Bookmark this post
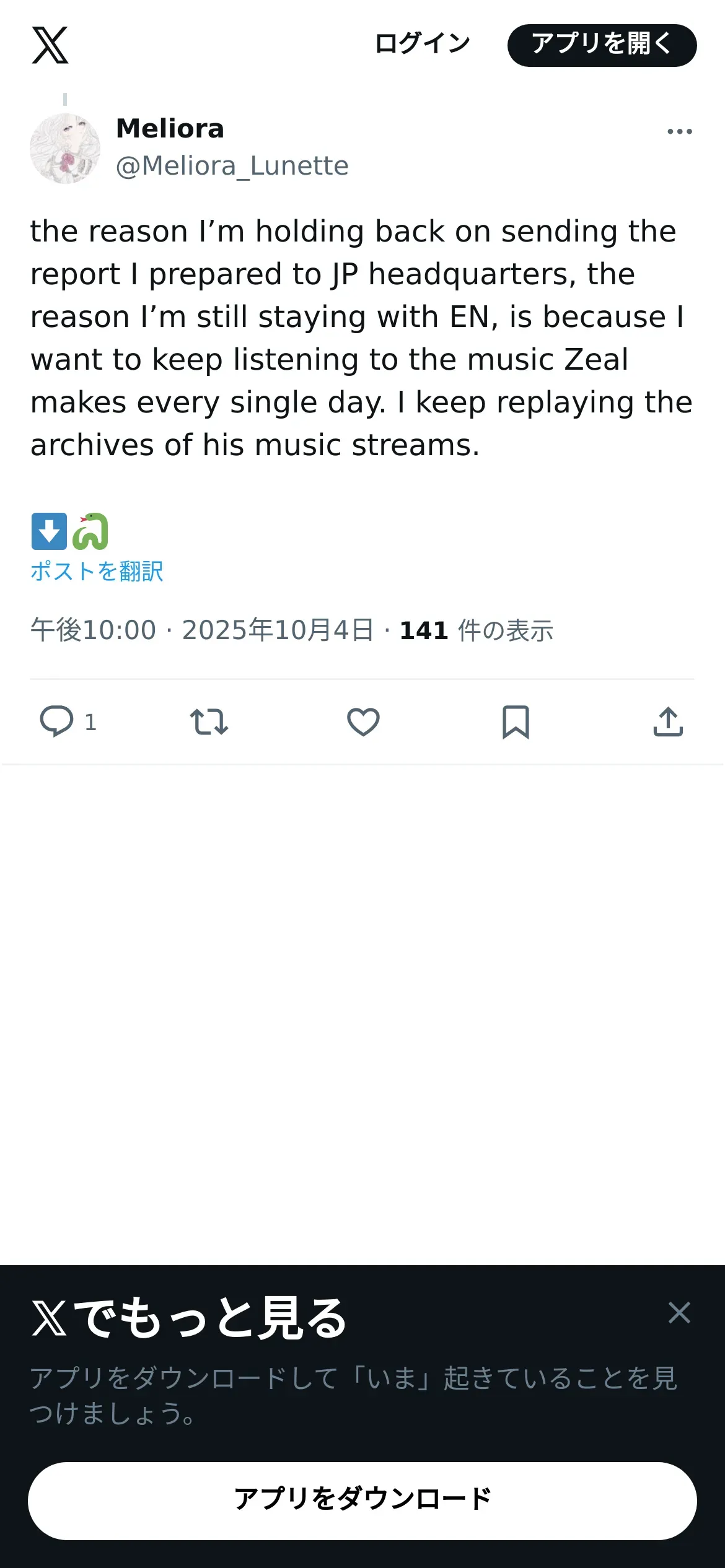The width and height of the screenshot is (725, 1568). click(516, 721)
